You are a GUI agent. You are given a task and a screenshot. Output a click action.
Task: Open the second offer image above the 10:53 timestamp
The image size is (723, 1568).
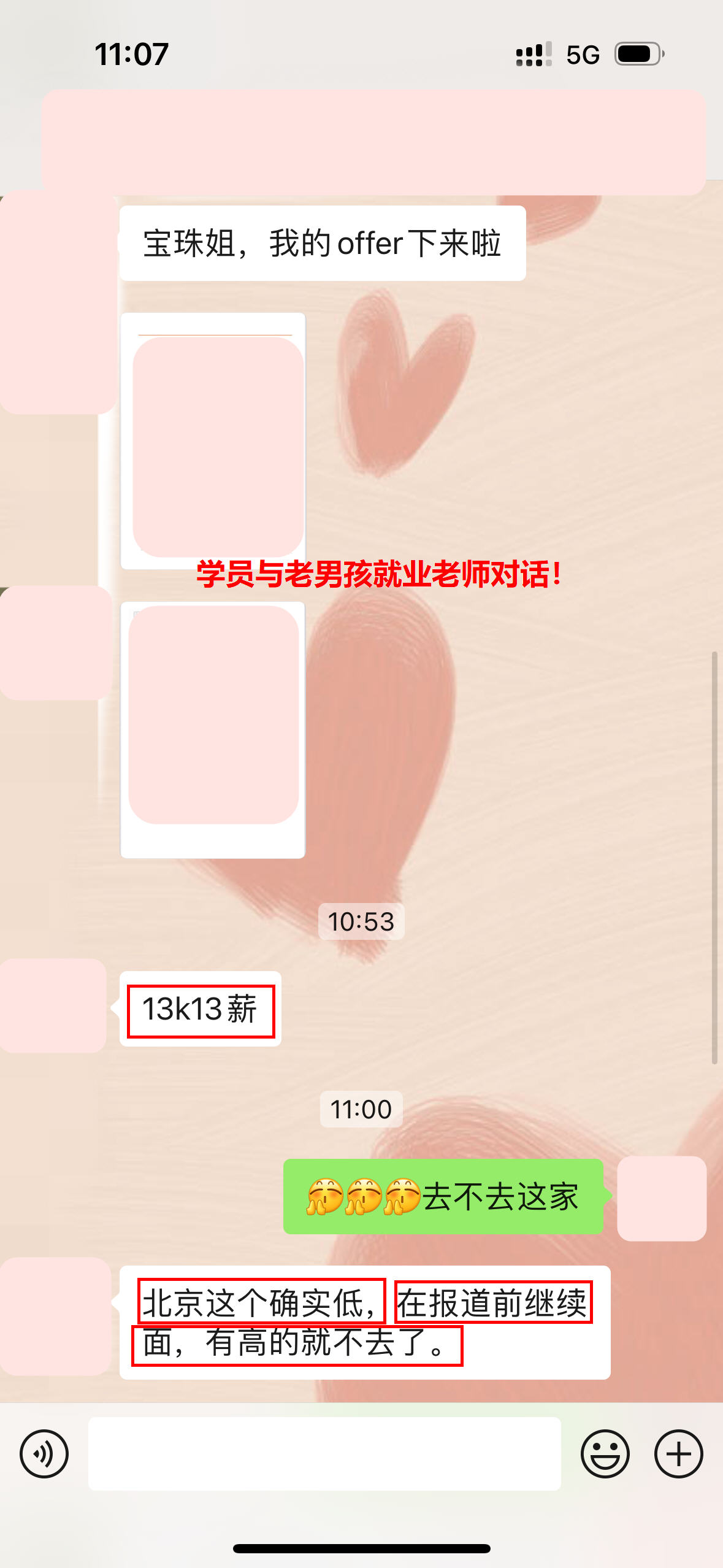pyautogui.click(x=213, y=729)
